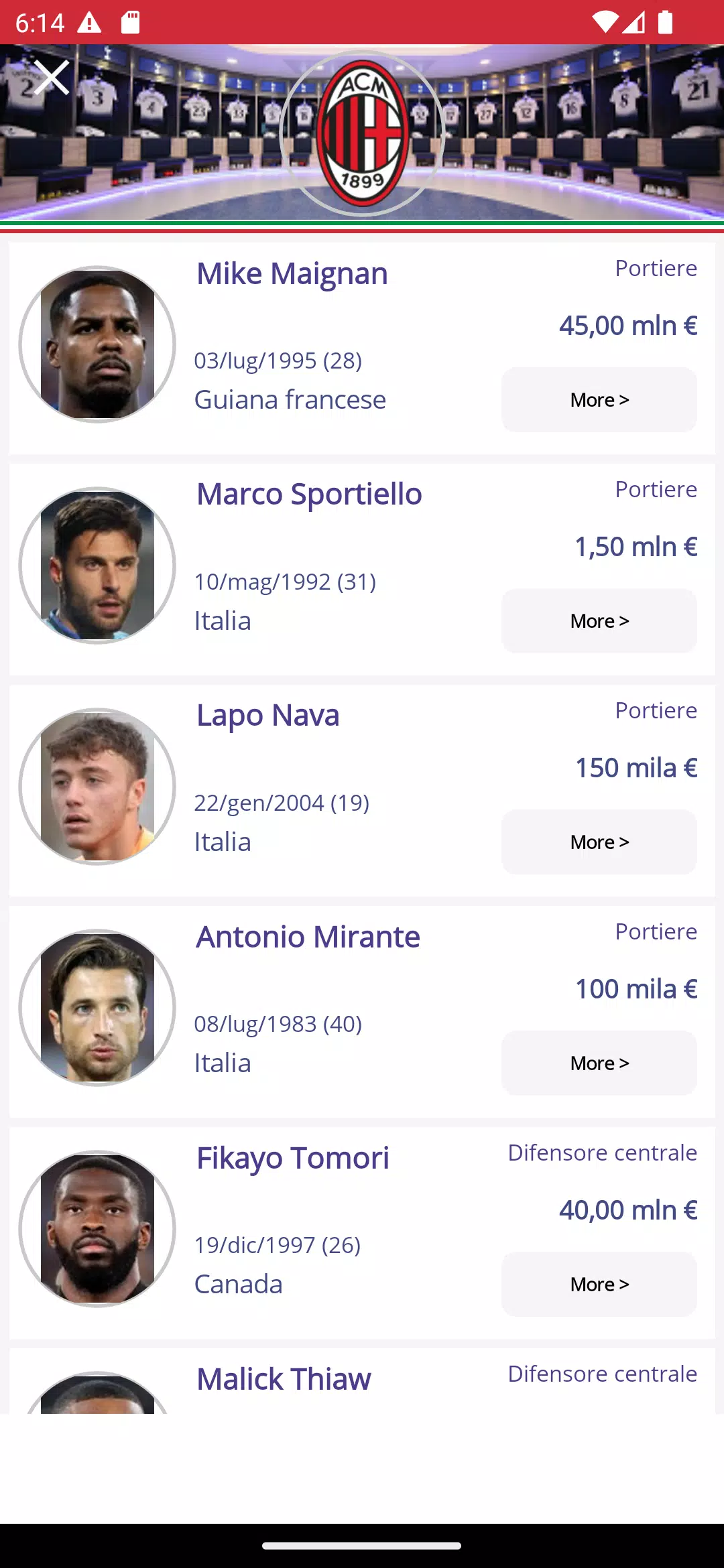The image size is (724, 1568).
Task: Tap the clock showing 6:14
Action: [x=42, y=22]
